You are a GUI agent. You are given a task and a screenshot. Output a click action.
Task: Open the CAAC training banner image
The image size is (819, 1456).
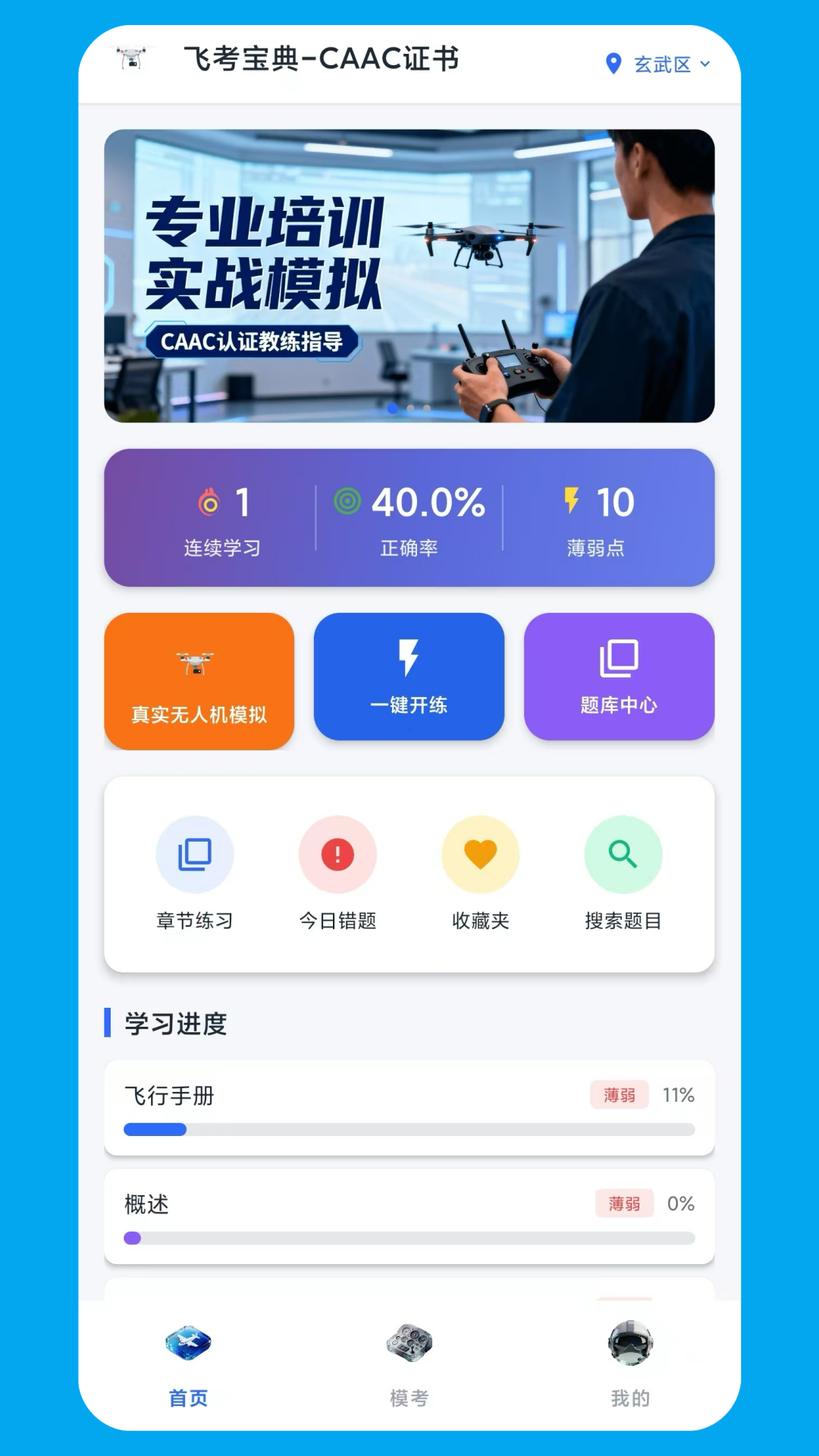pyautogui.click(x=409, y=276)
